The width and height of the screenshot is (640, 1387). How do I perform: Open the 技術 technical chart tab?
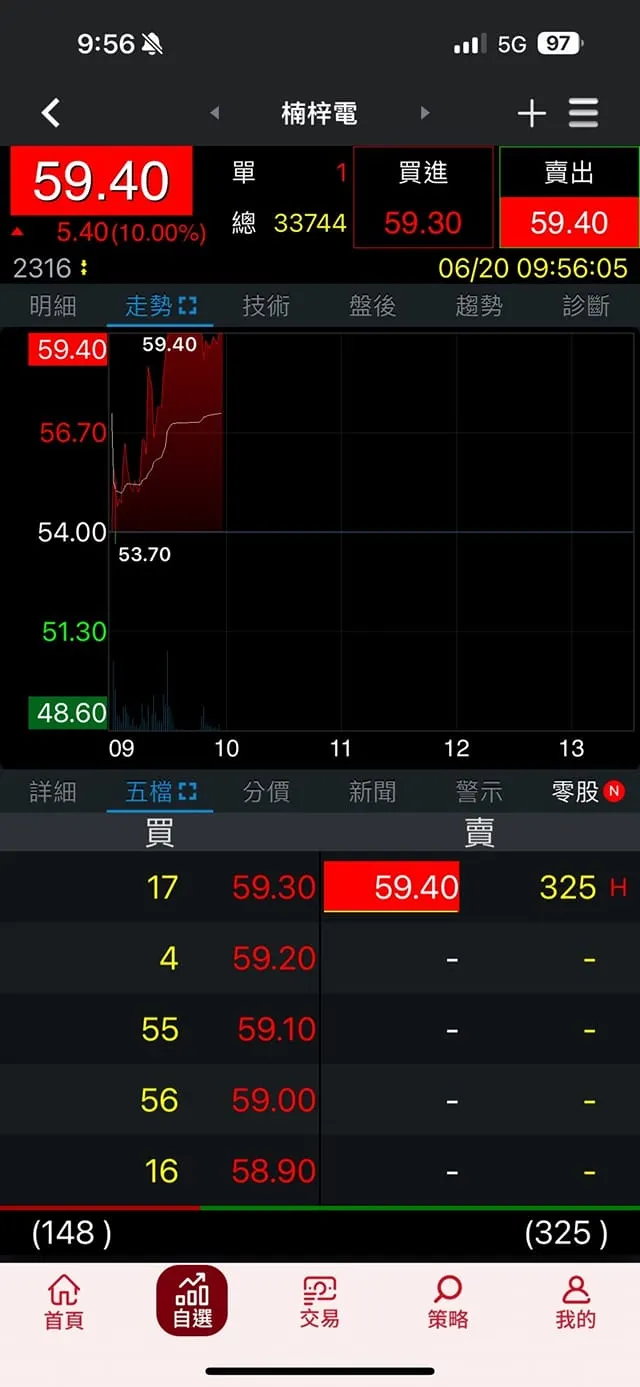(x=266, y=306)
